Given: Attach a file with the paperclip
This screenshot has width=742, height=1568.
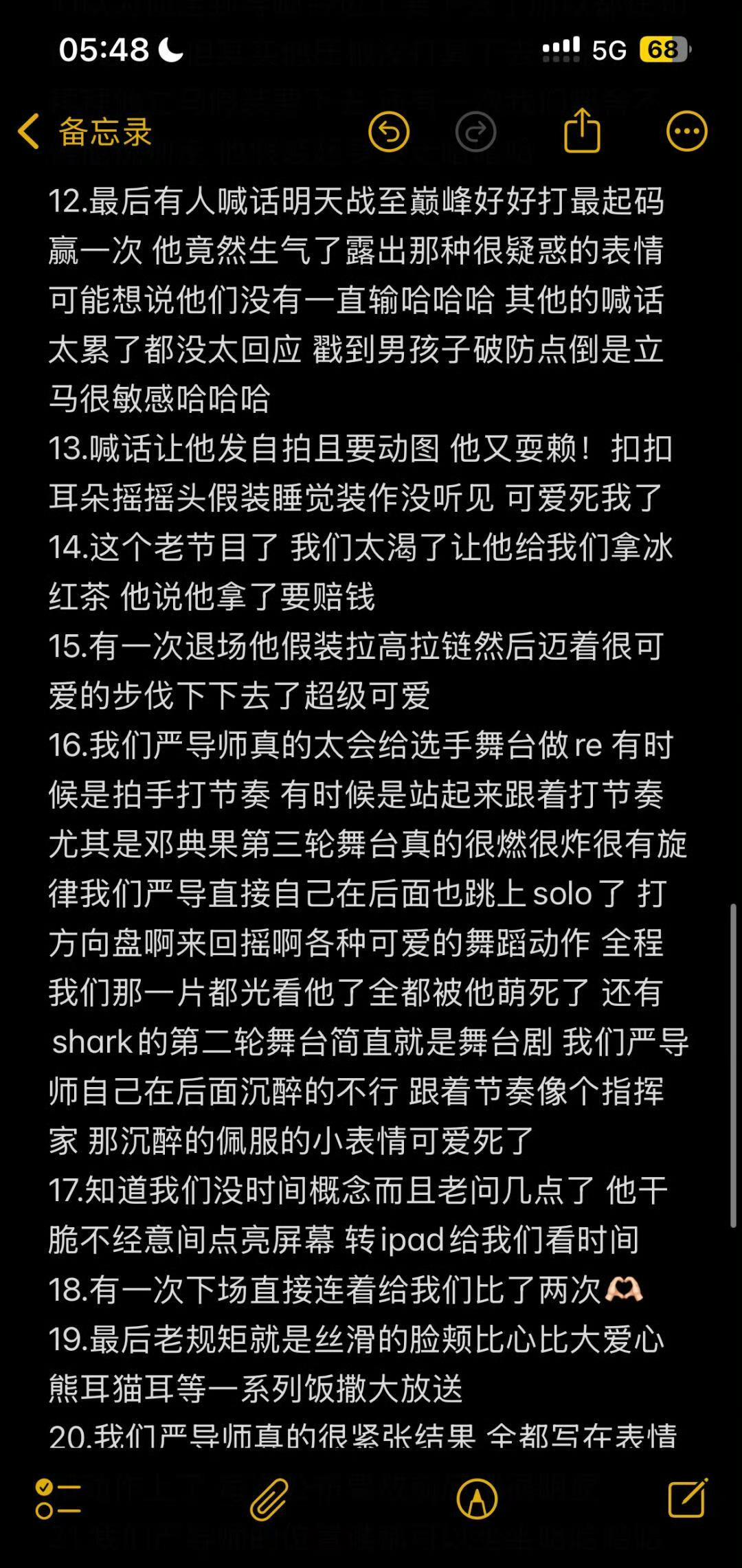Looking at the screenshot, I should pos(269,1499).
